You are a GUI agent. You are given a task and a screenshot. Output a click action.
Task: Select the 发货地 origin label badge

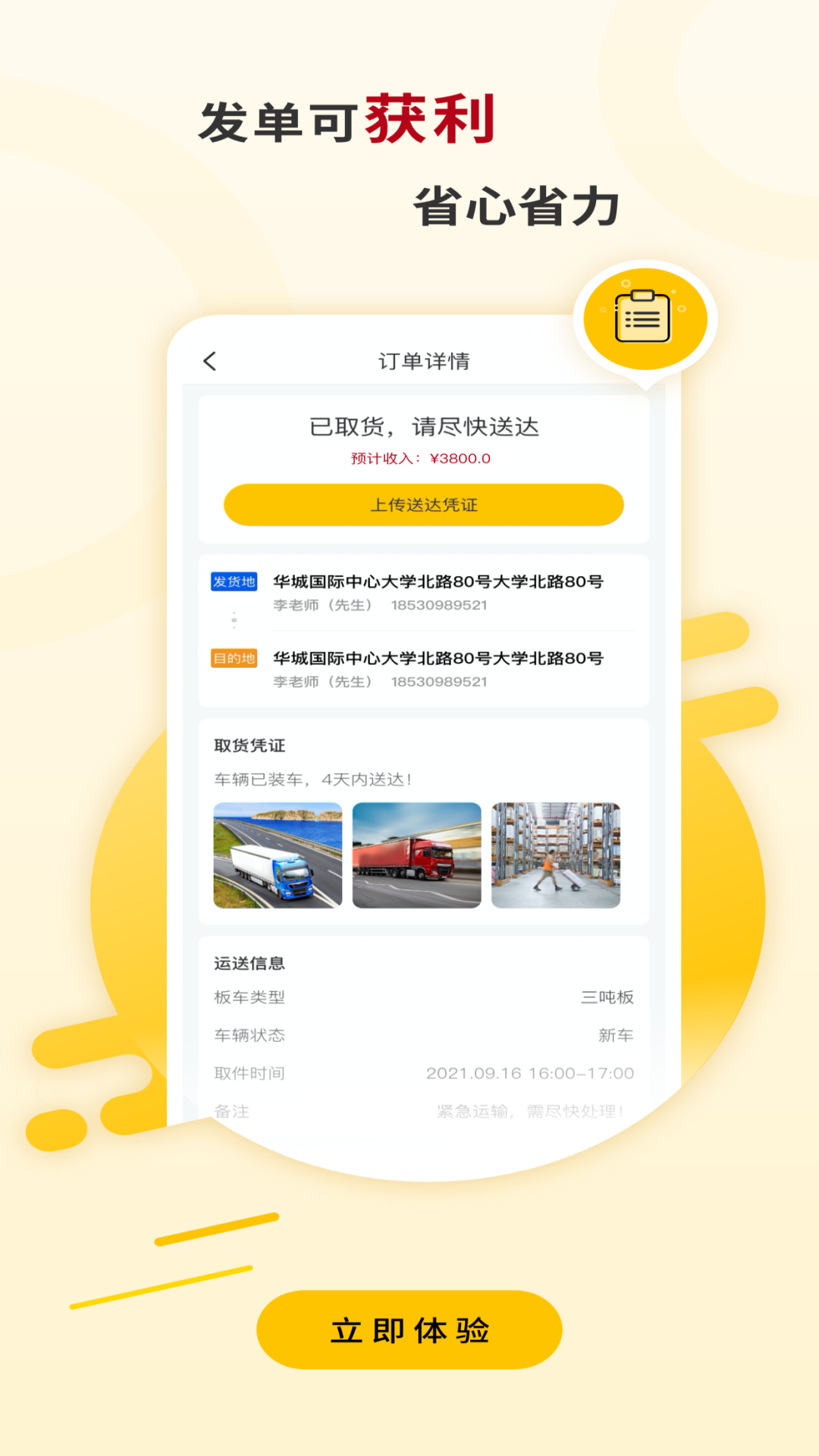[x=234, y=580]
